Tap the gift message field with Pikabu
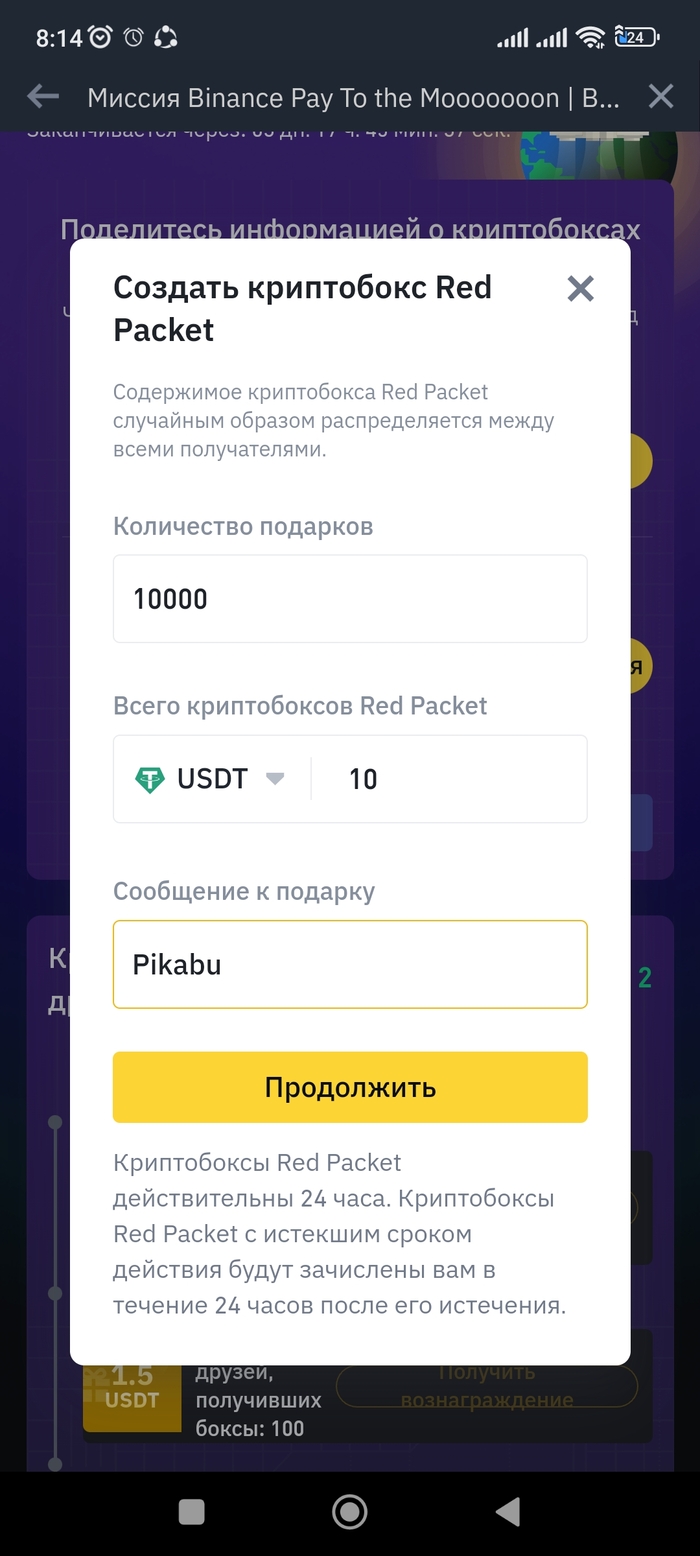 (x=350, y=965)
